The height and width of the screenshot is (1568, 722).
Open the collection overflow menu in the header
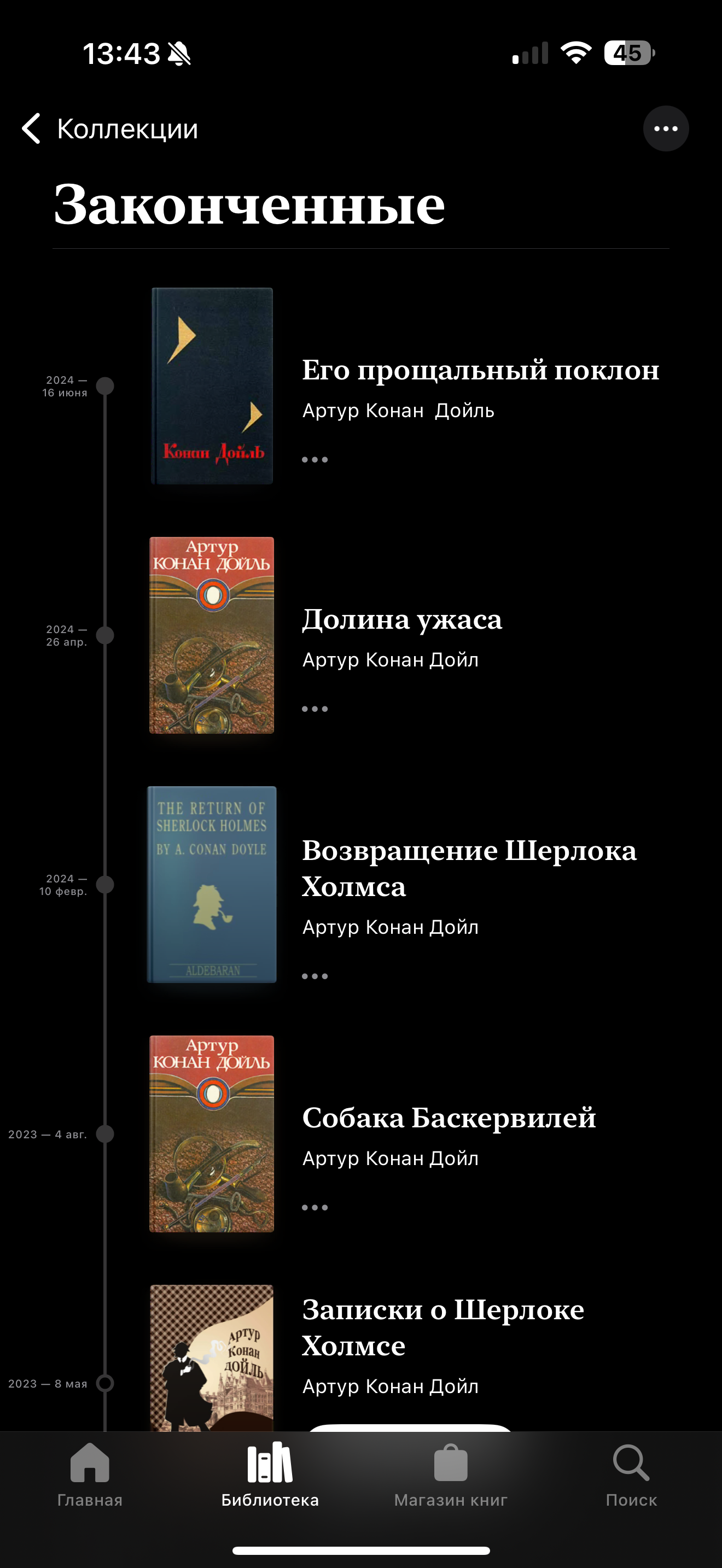point(665,129)
